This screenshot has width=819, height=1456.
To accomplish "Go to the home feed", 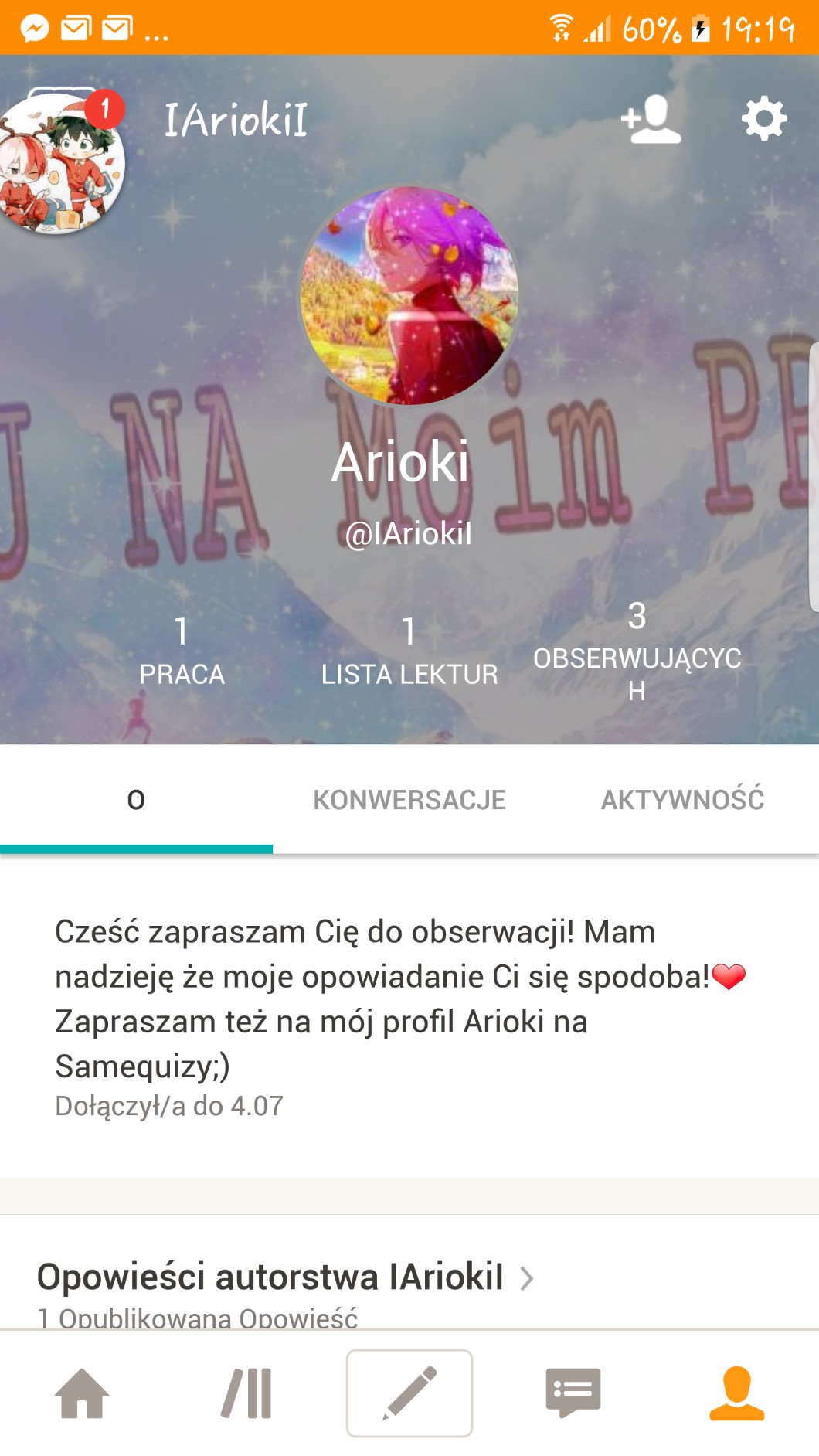I will [82, 1393].
